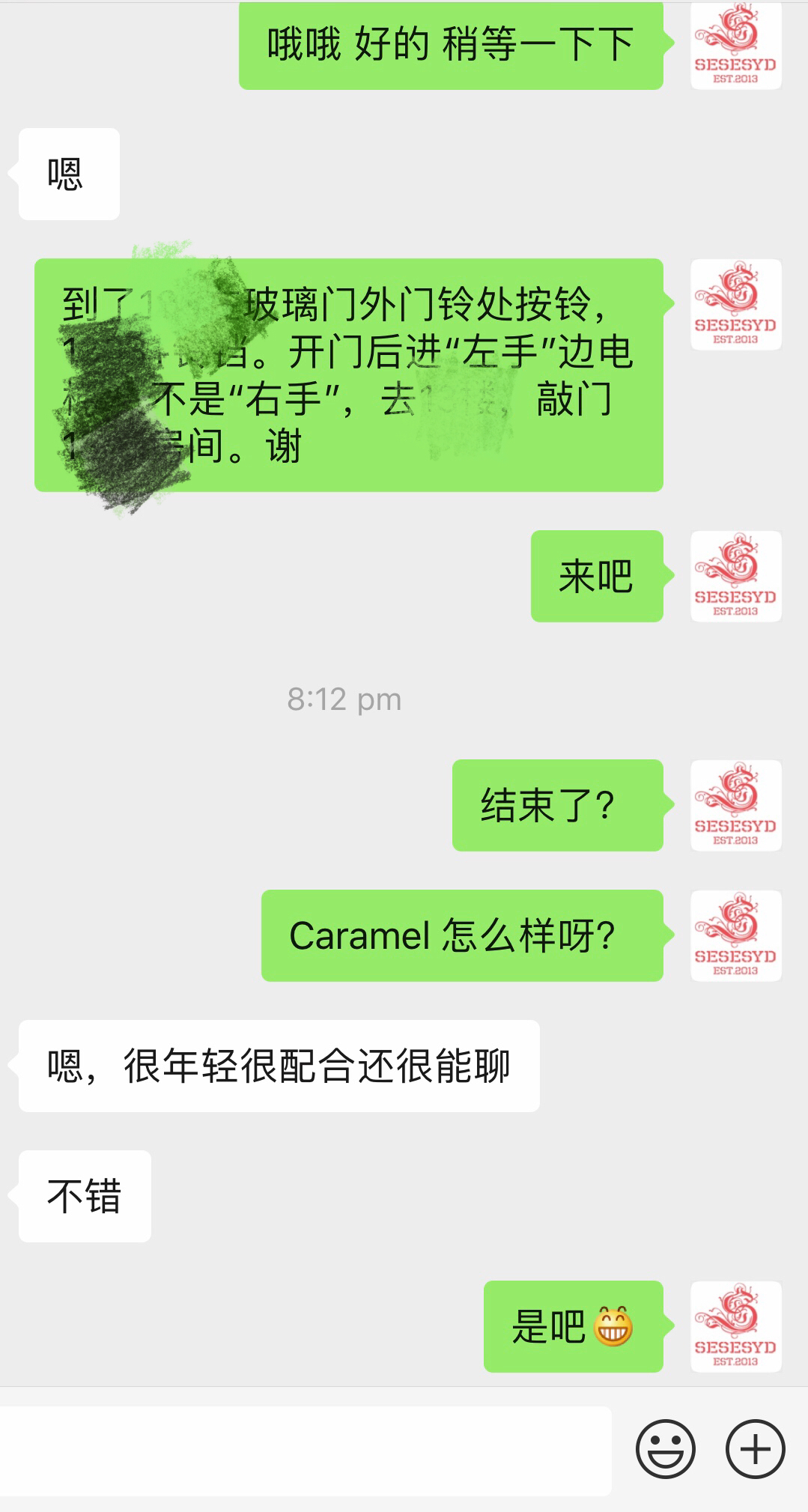Open the emoji sticker picker
The image size is (808, 1512).
coord(665,1449)
